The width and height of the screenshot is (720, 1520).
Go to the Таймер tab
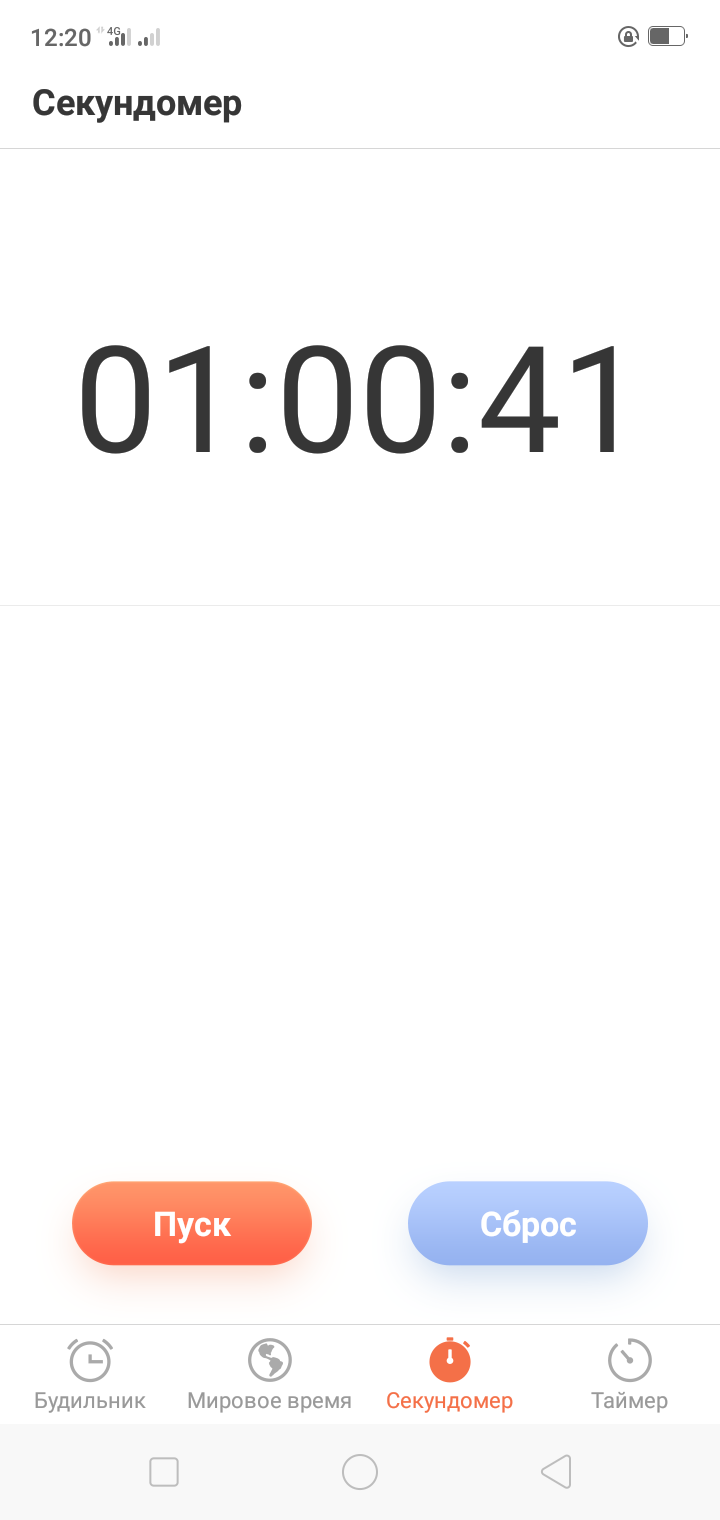[629, 1374]
